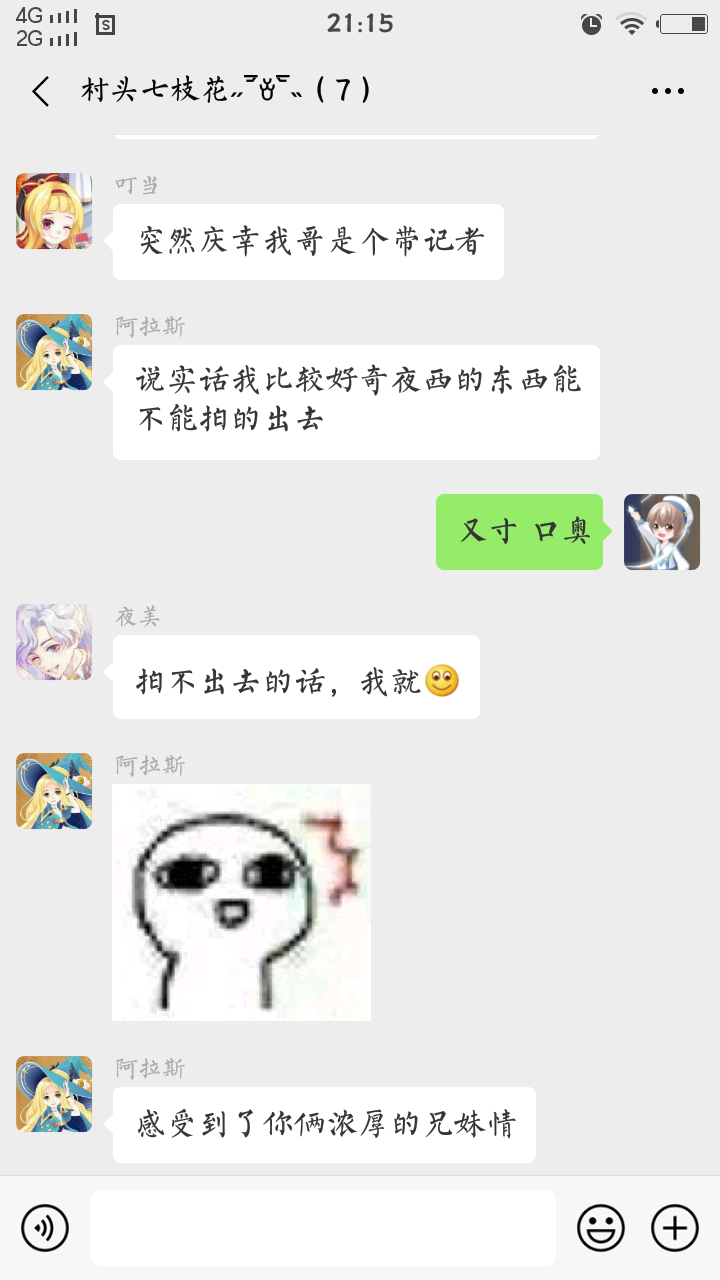The height and width of the screenshot is (1280, 720).
Task: Focus the message text field
Action: coord(322,1227)
